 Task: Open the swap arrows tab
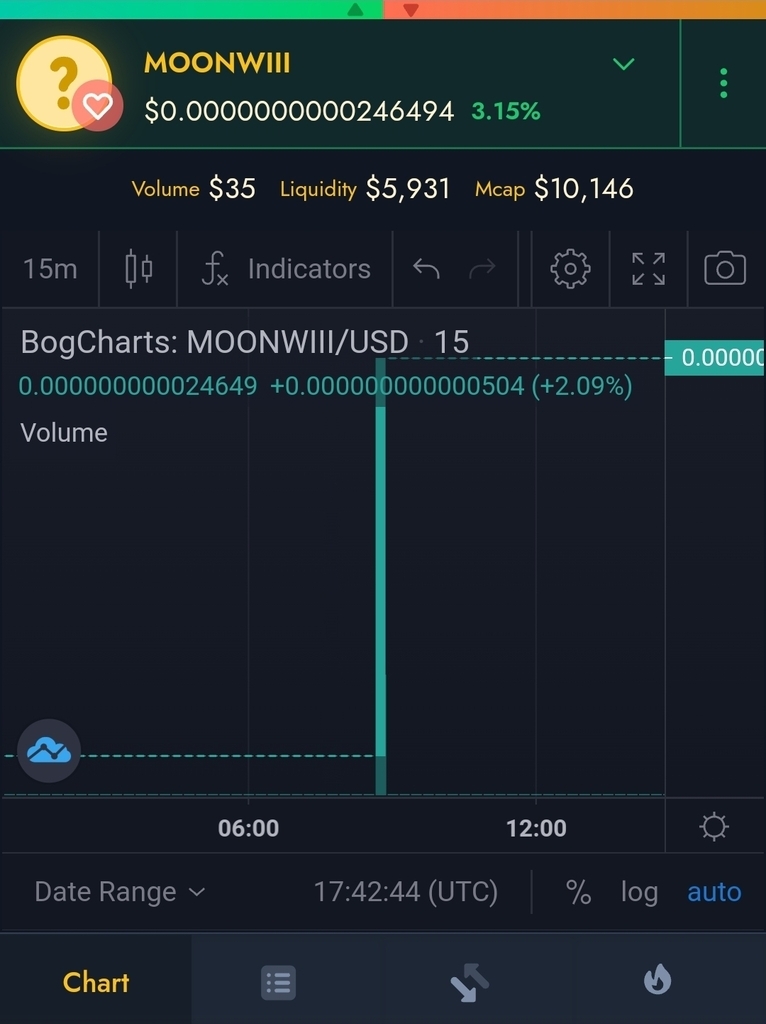point(469,983)
